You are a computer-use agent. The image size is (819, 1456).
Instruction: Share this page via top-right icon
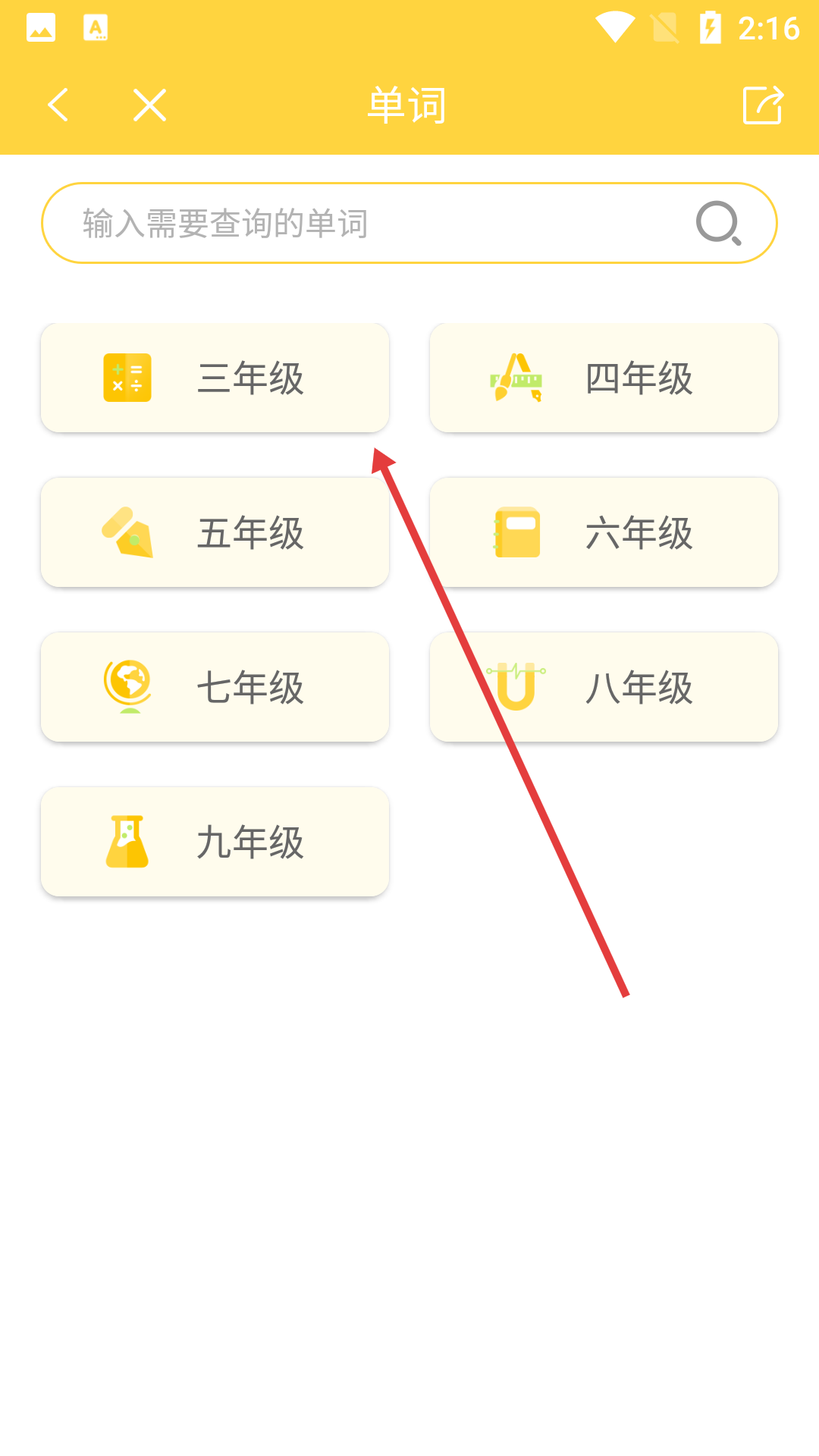point(762,105)
